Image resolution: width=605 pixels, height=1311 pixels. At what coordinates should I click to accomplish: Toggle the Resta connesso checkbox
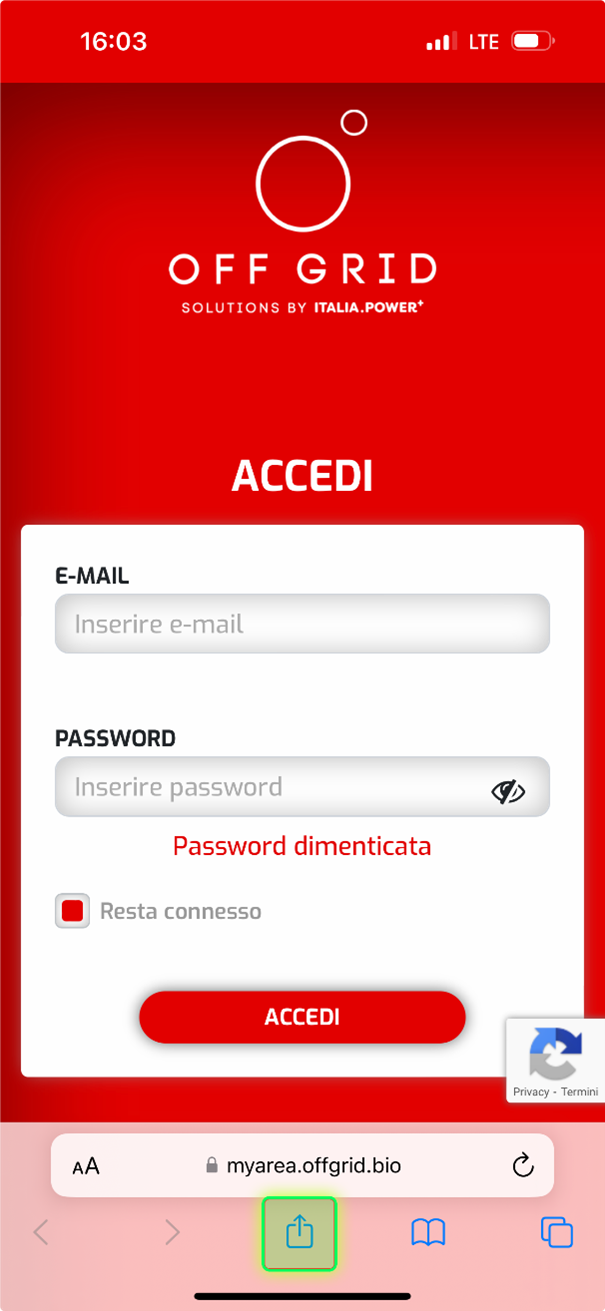coord(72,911)
